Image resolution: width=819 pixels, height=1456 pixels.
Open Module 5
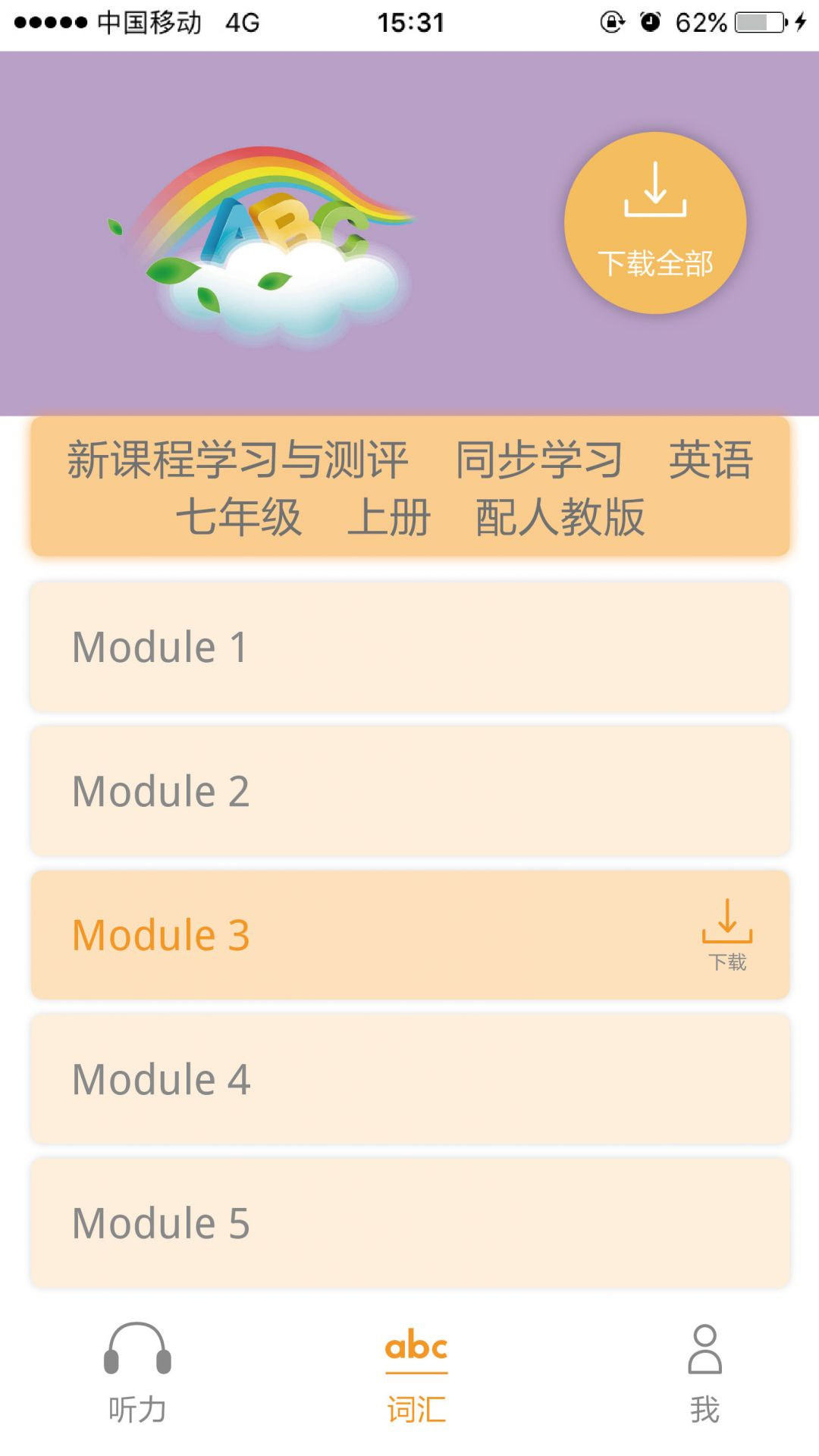(x=409, y=1222)
